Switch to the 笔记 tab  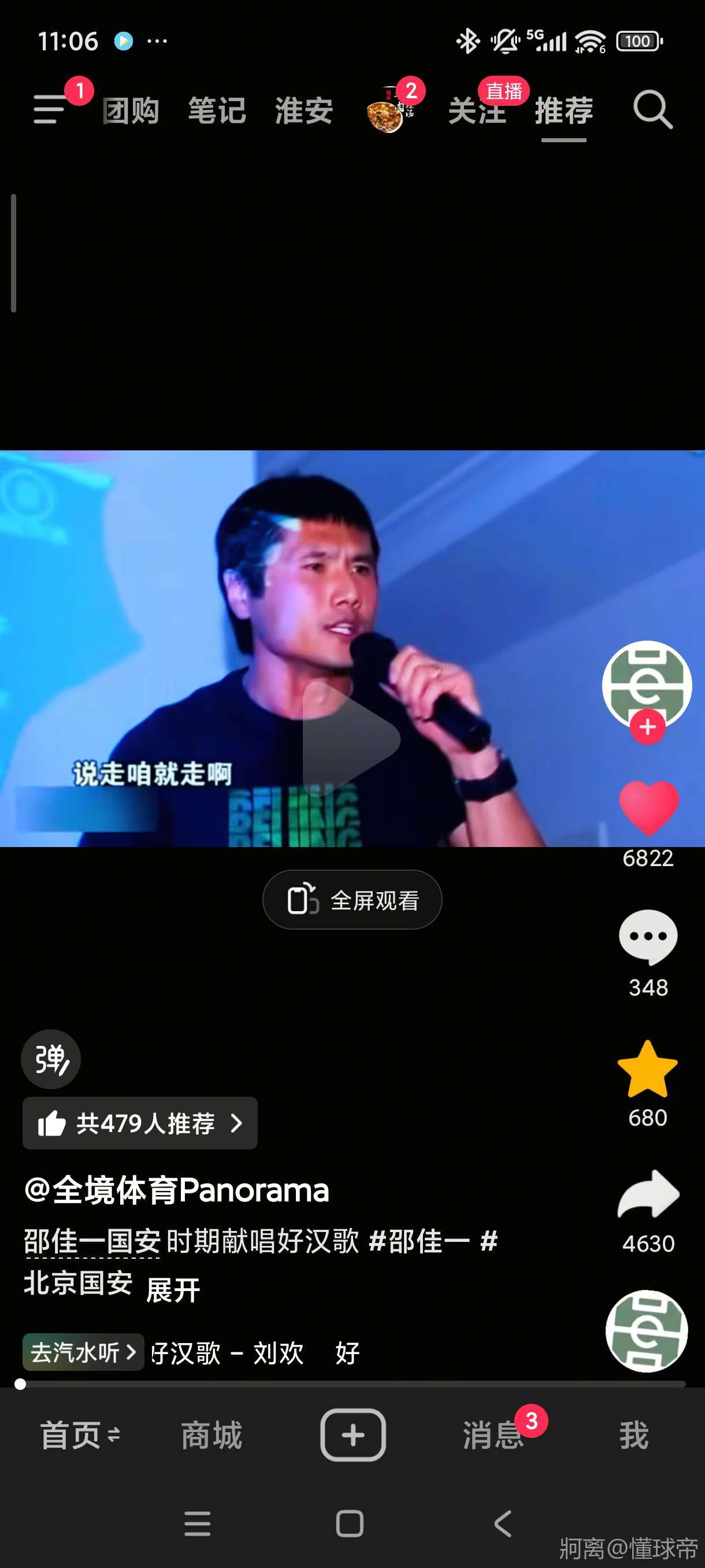217,111
